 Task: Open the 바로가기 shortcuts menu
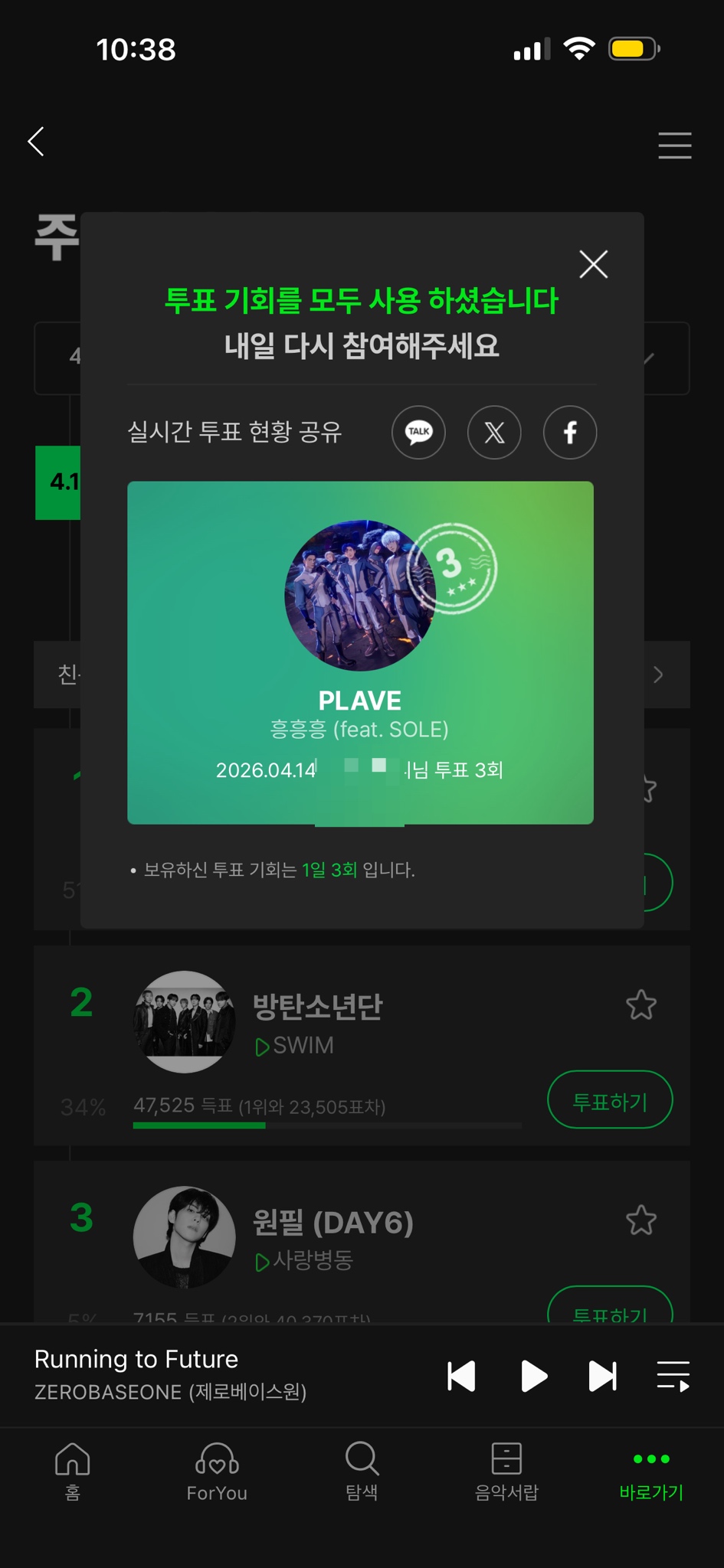[x=650, y=1470]
